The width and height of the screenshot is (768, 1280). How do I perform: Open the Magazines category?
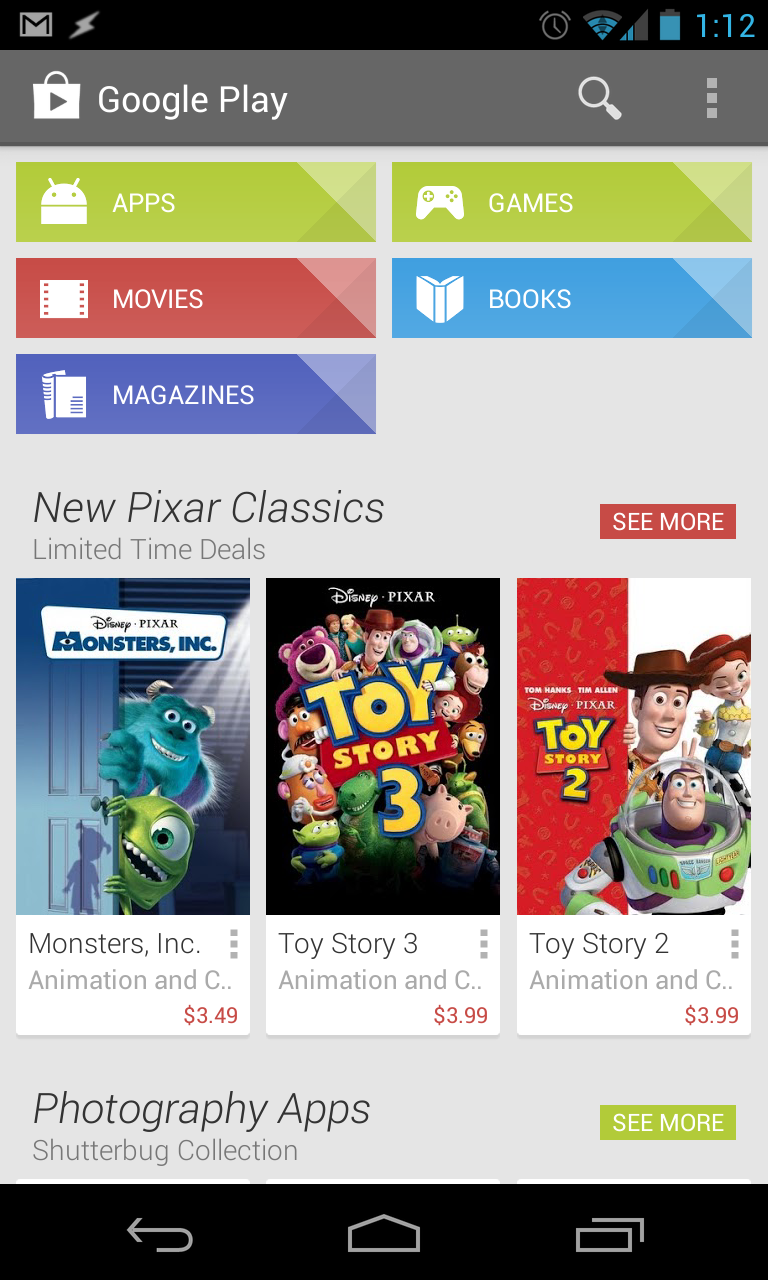(x=196, y=394)
